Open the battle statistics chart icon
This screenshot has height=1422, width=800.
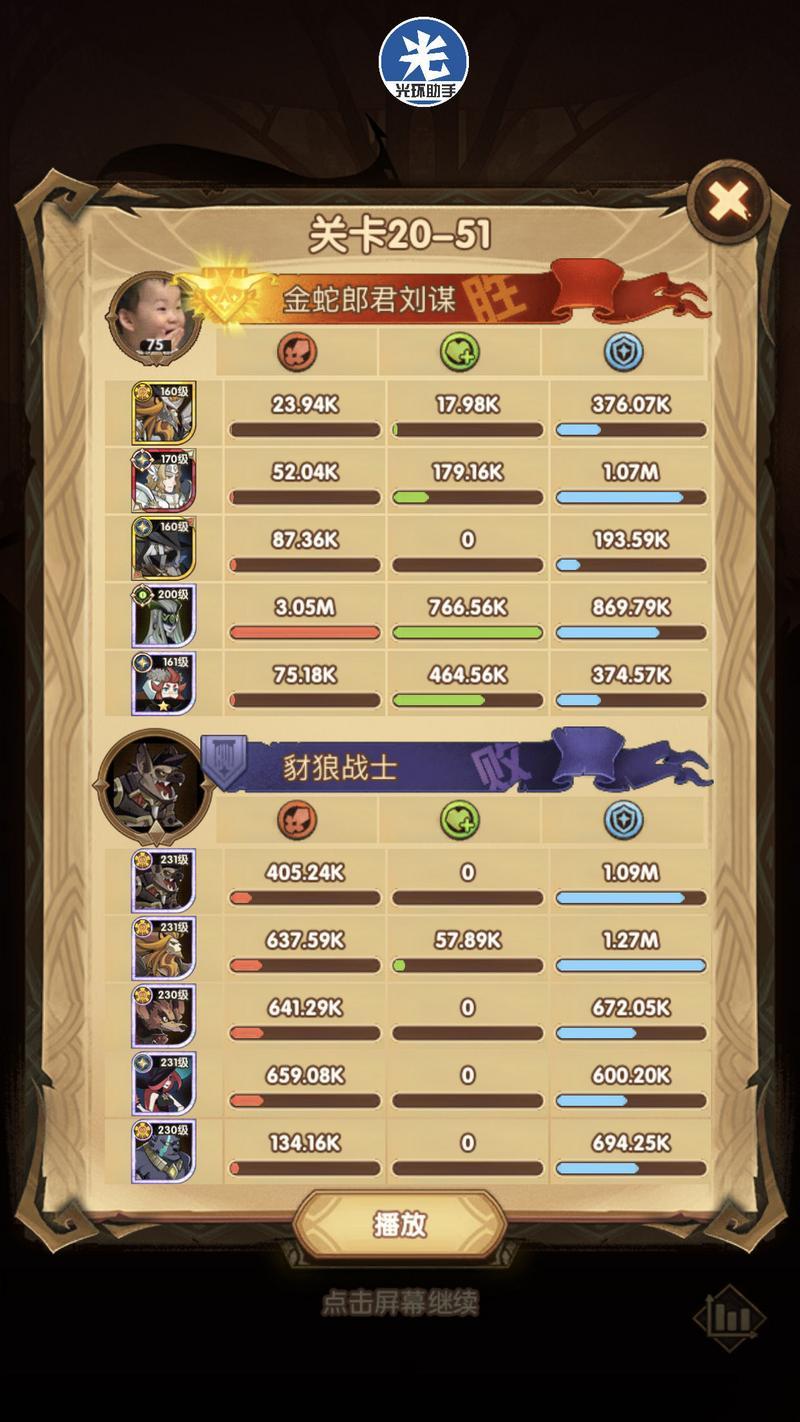coord(730,1319)
